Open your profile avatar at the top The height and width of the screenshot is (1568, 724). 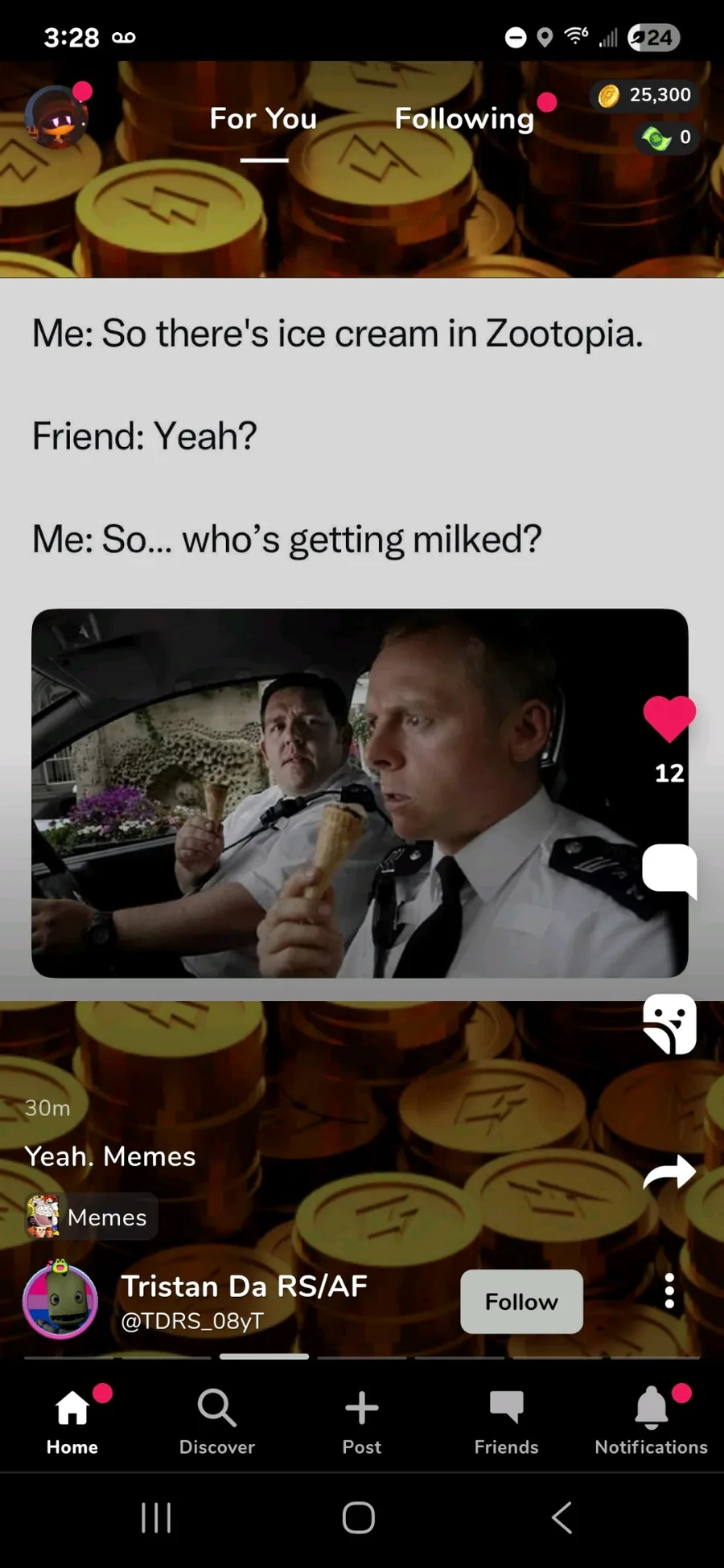pyautogui.click(x=56, y=117)
